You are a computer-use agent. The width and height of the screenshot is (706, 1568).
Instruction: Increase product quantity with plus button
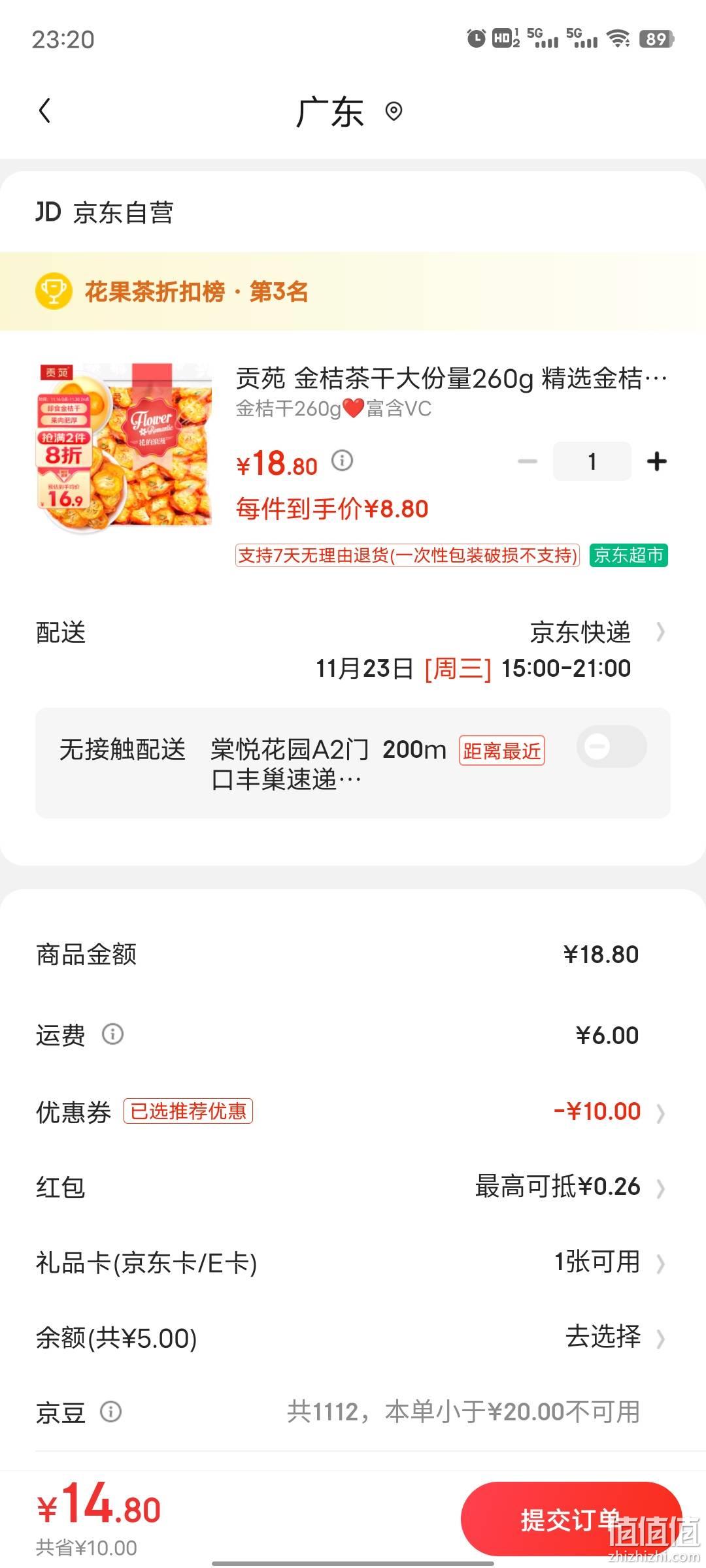click(x=657, y=461)
